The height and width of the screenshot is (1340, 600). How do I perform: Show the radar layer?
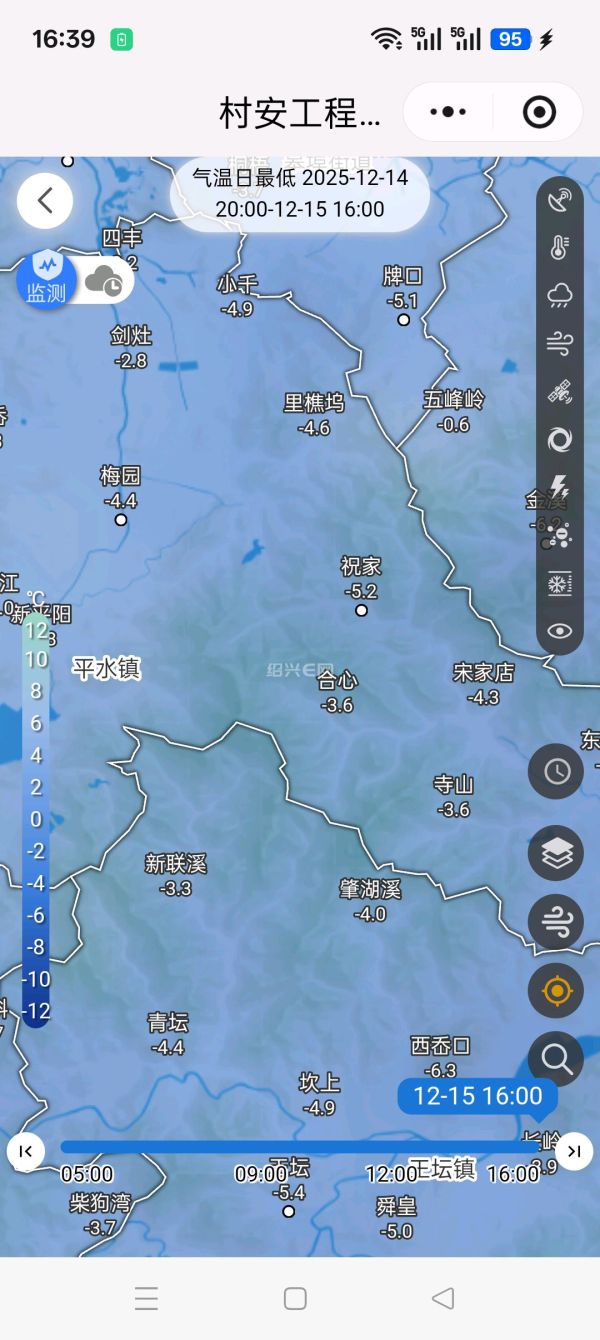(560, 200)
